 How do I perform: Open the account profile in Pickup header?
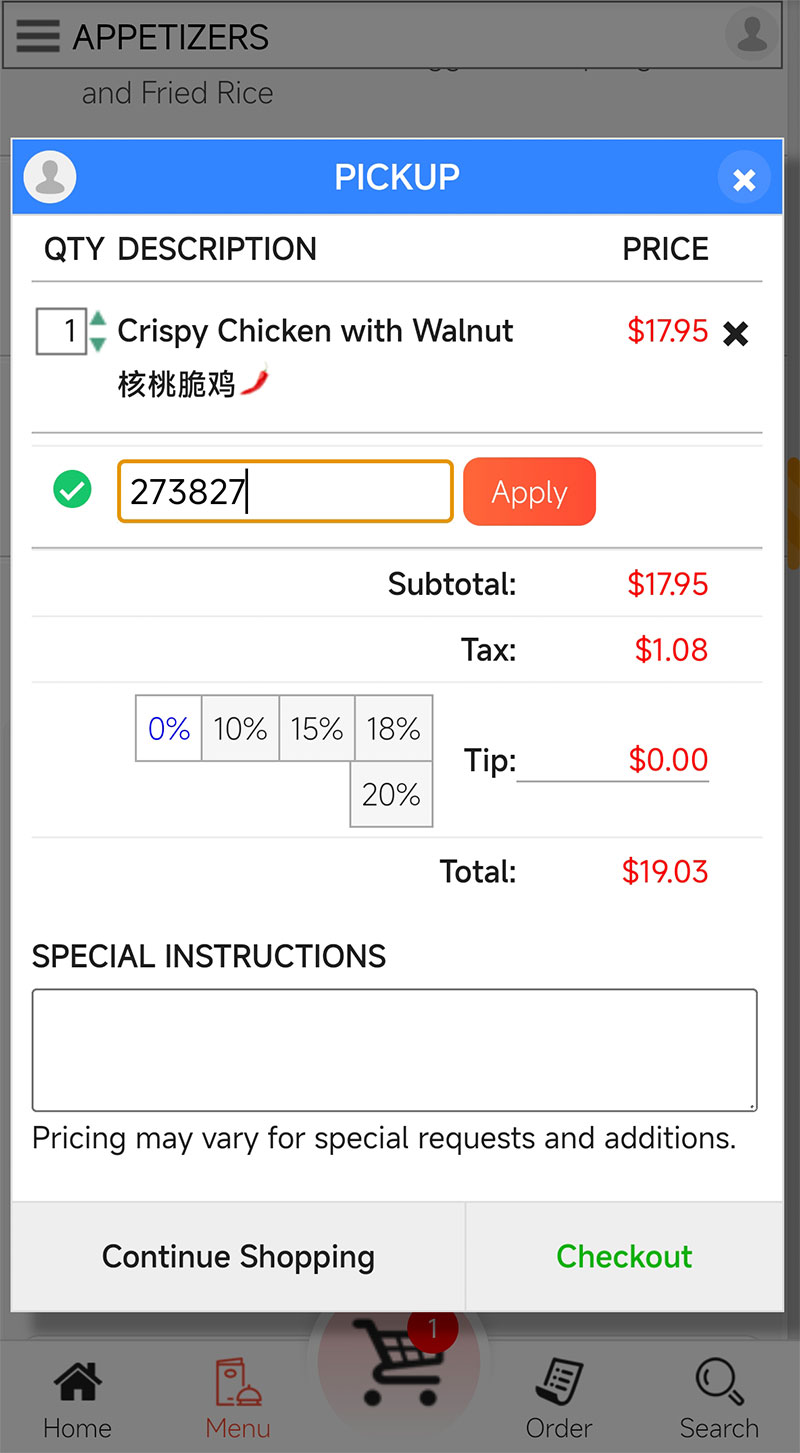50,177
